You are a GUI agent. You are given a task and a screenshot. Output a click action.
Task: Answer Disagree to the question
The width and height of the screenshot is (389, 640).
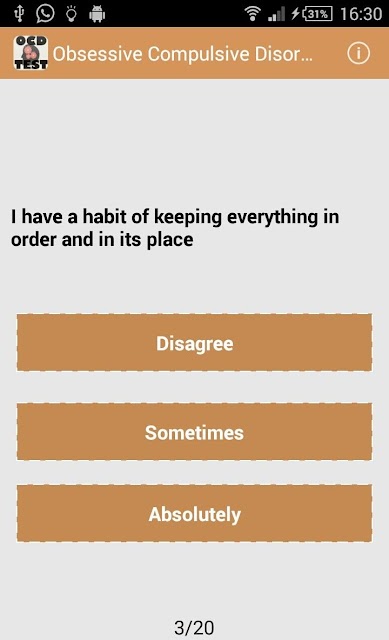click(194, 342)
